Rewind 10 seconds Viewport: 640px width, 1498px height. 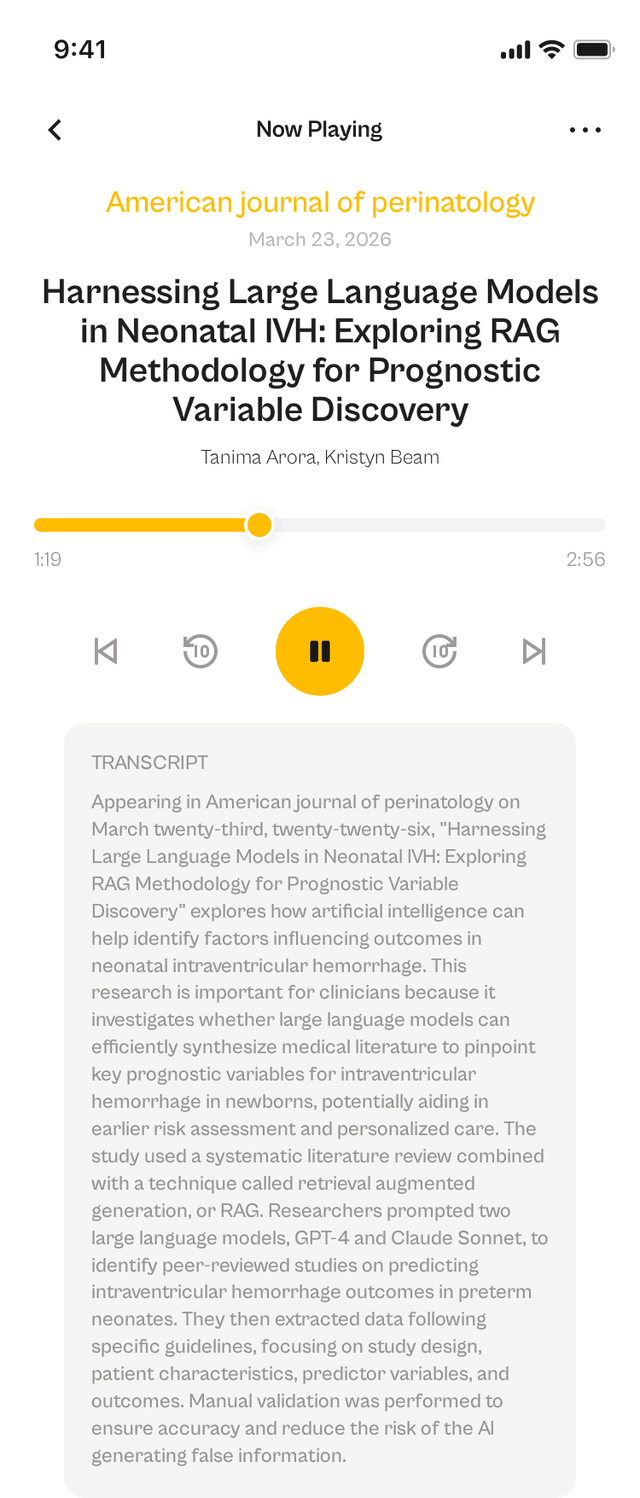(200, 651)
